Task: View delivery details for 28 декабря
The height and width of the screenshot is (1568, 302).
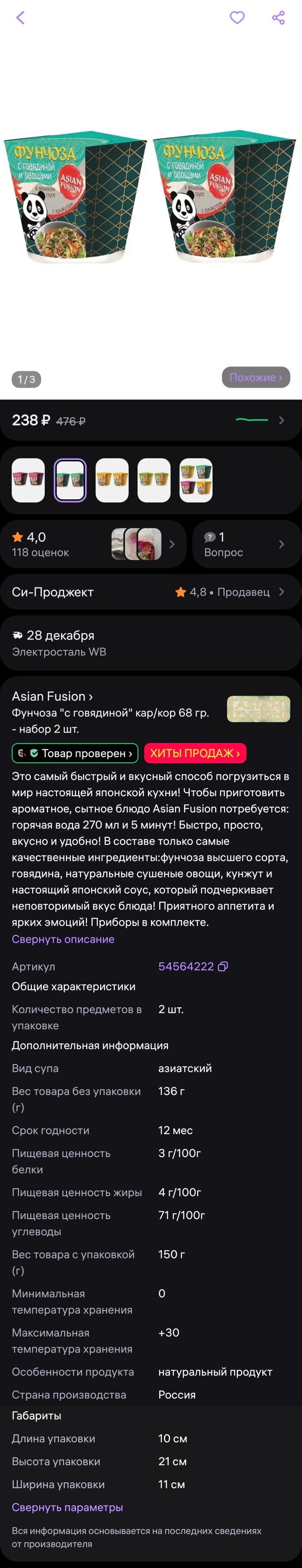Action: [x=151, y=643]
